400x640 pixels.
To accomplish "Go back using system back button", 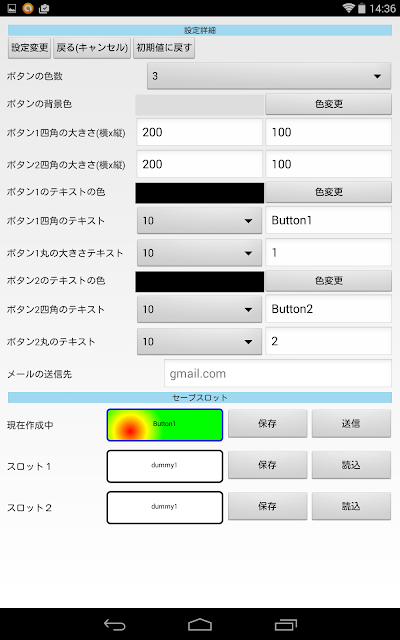I will pos(115,624).
